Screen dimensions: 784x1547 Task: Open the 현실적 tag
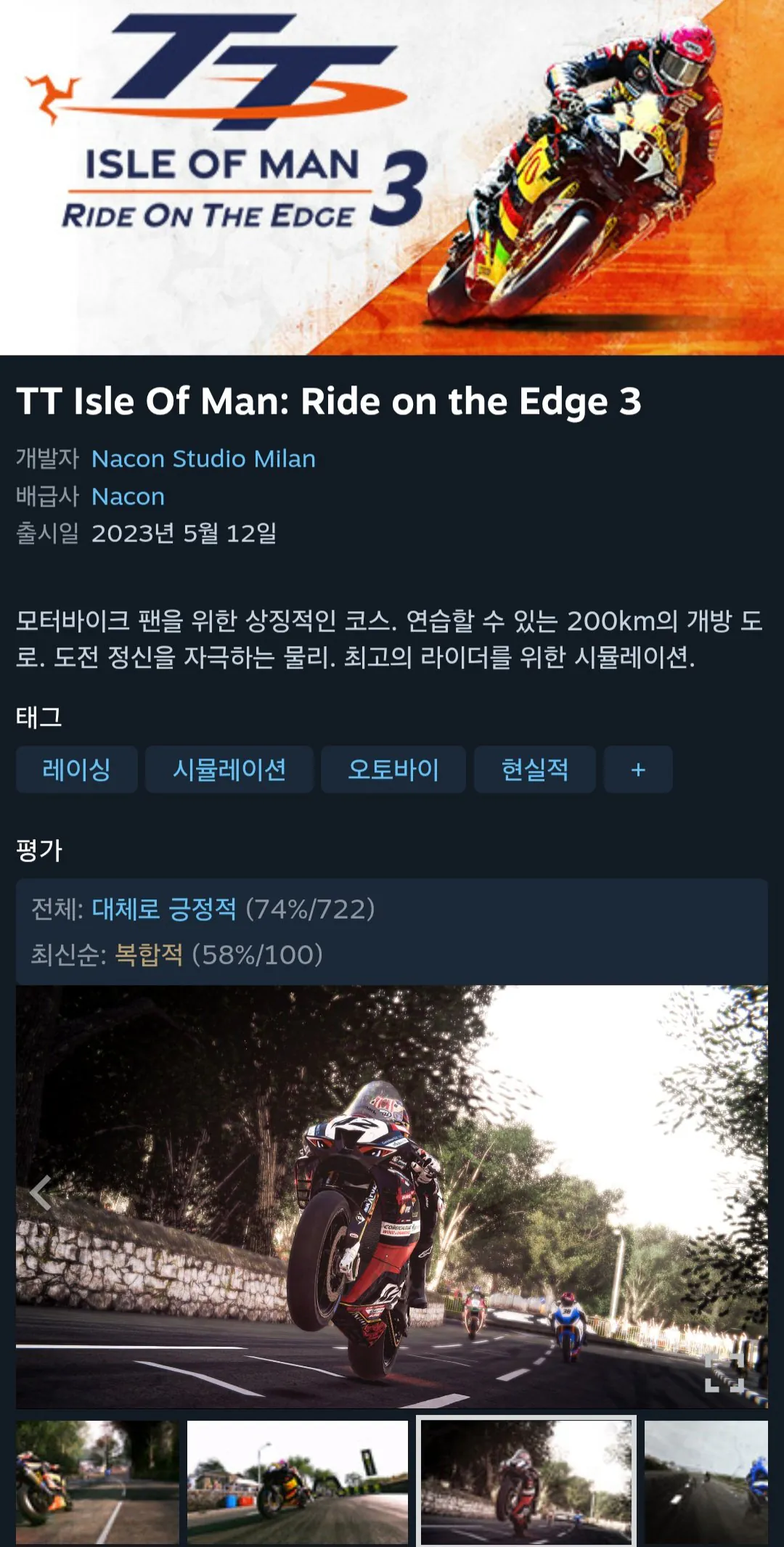[x=535, y=770]
